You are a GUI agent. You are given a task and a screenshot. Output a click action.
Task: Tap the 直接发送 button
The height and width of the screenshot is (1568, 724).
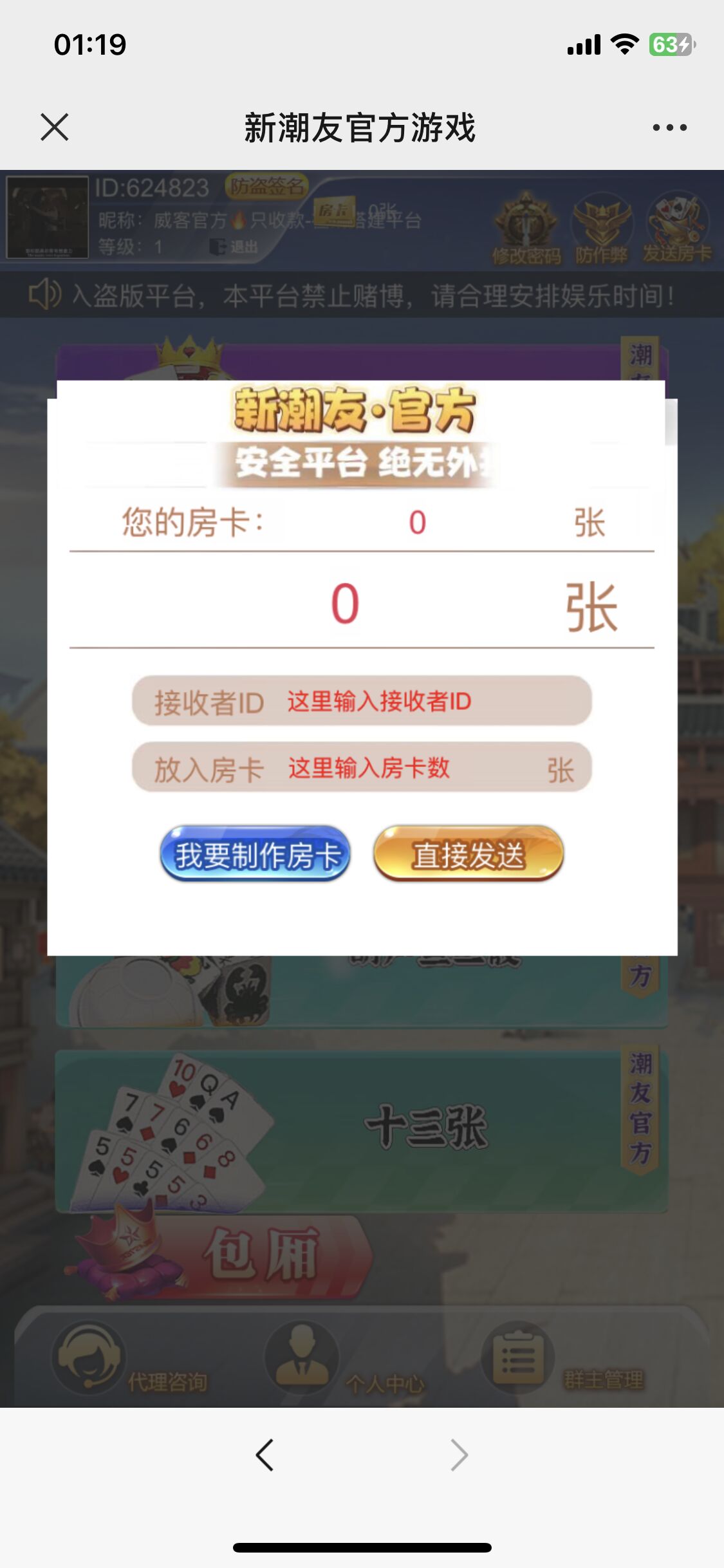coord(469,855)
